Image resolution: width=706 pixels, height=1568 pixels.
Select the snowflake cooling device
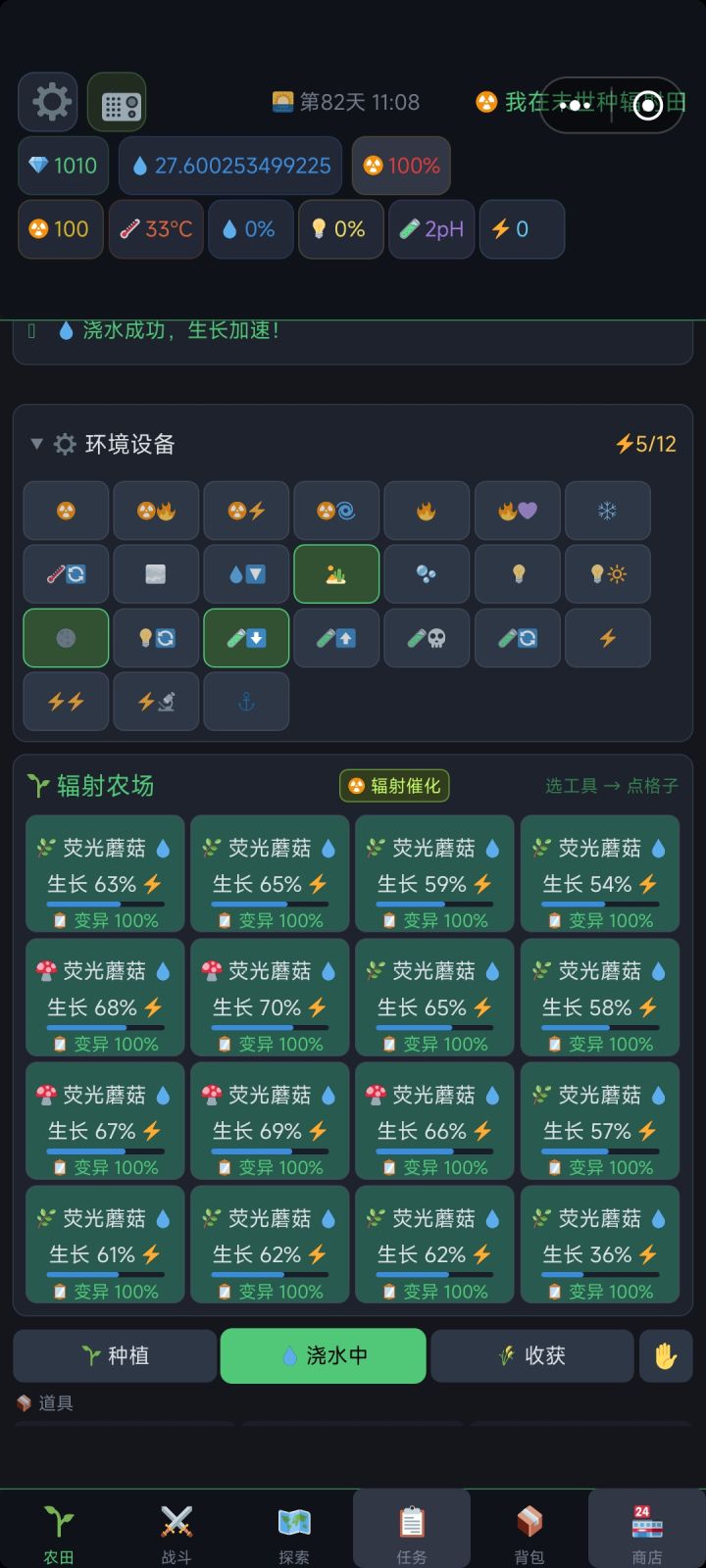click(x=607, y=511)
